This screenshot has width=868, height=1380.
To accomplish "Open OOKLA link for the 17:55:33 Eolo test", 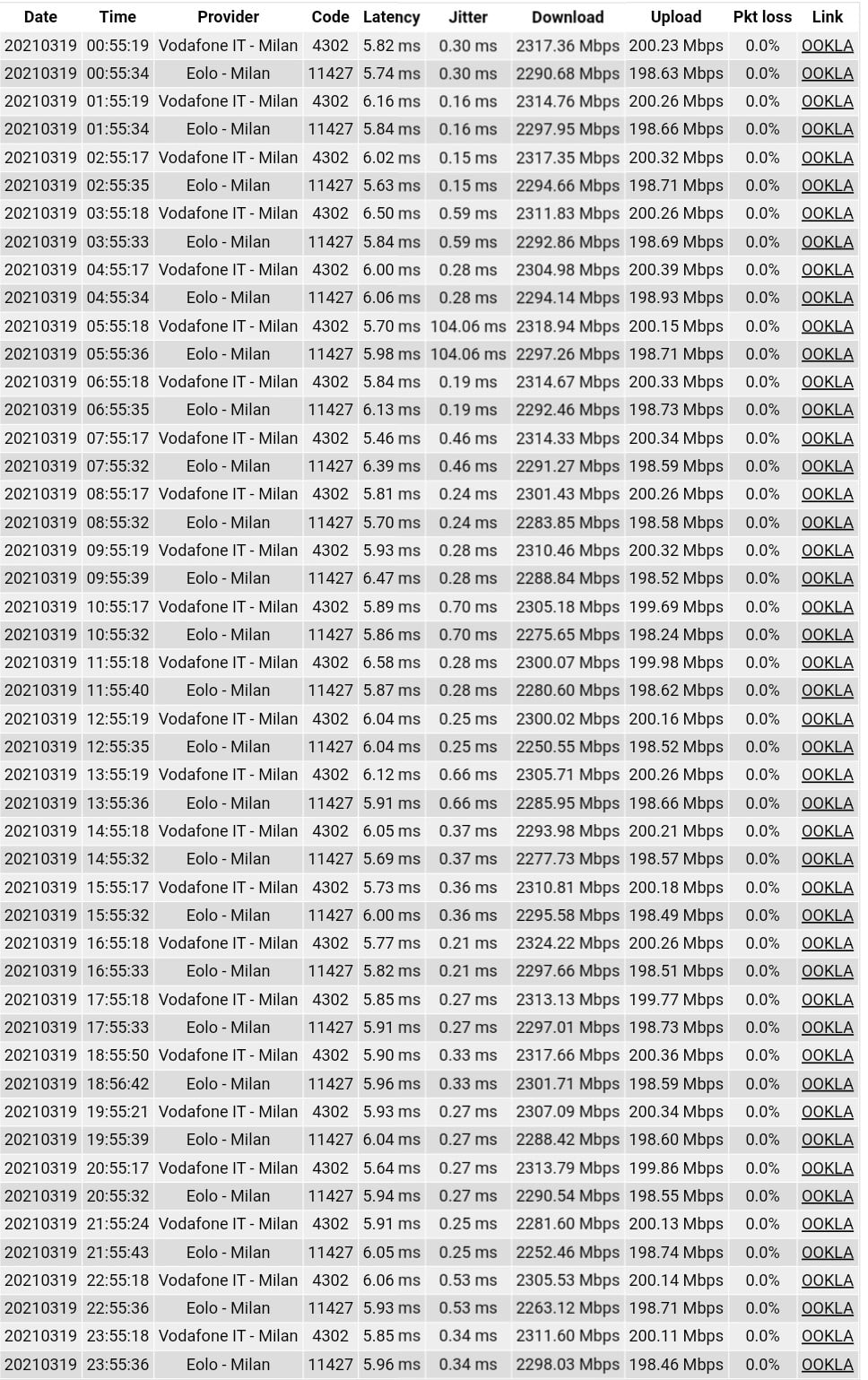I will [x=827, y=1028].
